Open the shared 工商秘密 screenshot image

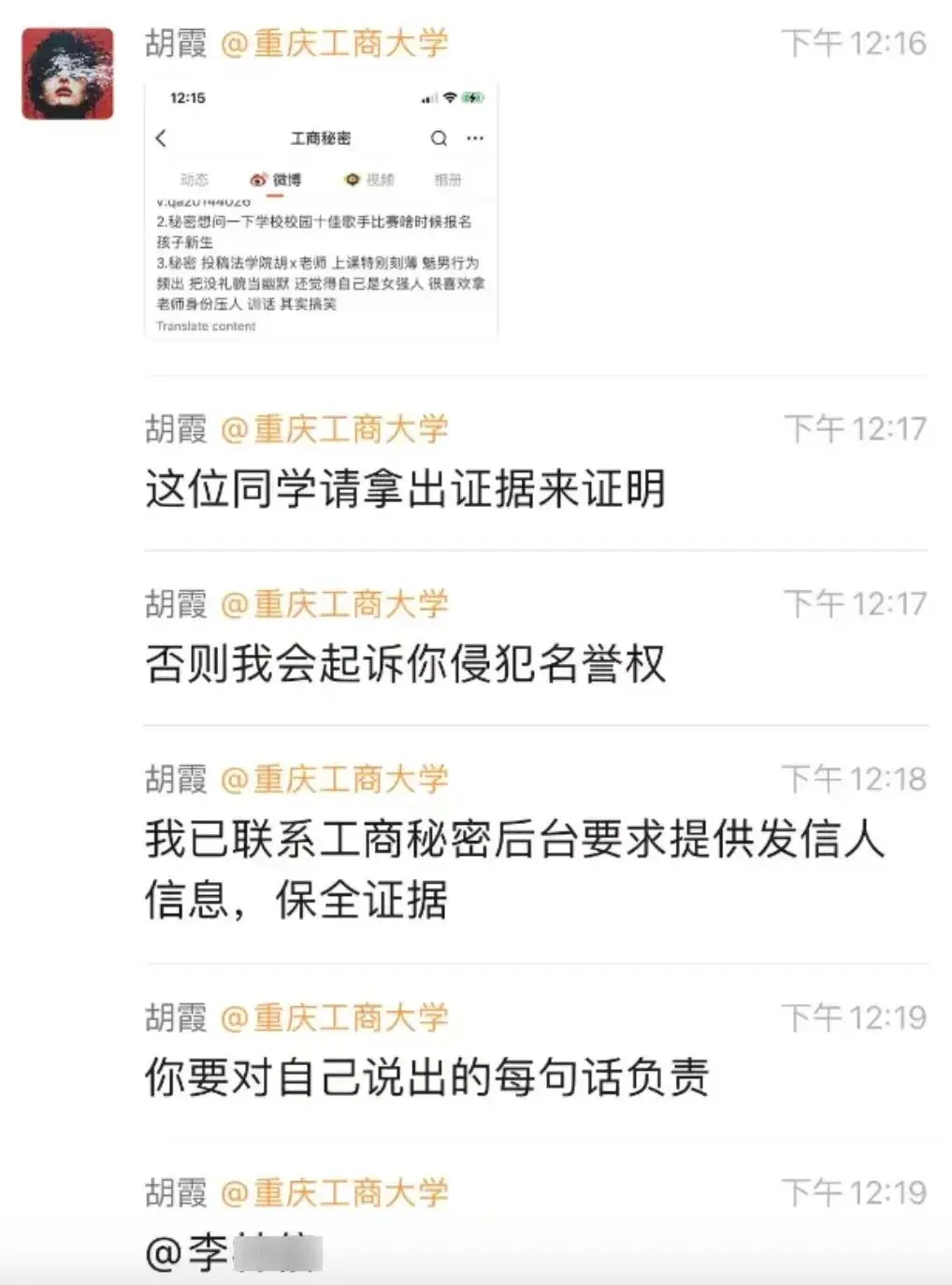click(321, 210)
